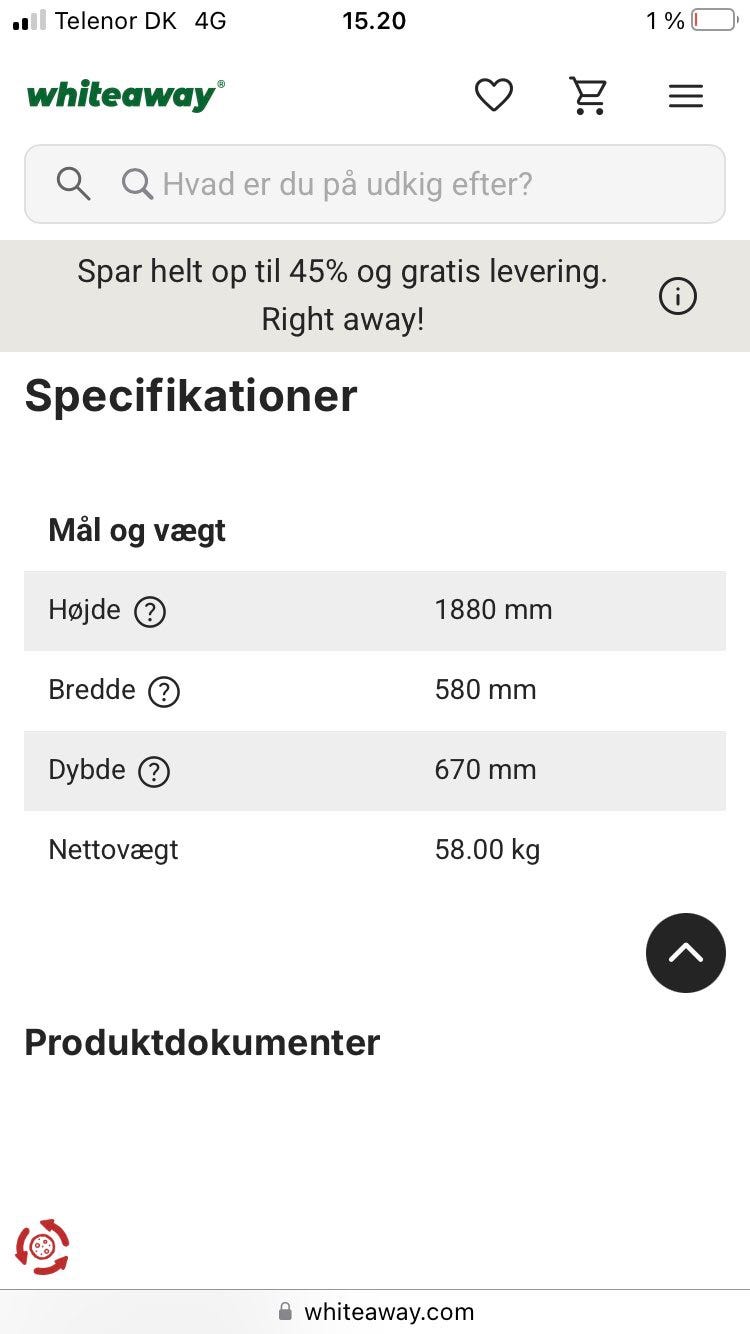Image resolution: width=750 pixels, height=1334 pixels.
Task: Click the recycling icon in the bottom corner
Action: tap(41, 1245)
